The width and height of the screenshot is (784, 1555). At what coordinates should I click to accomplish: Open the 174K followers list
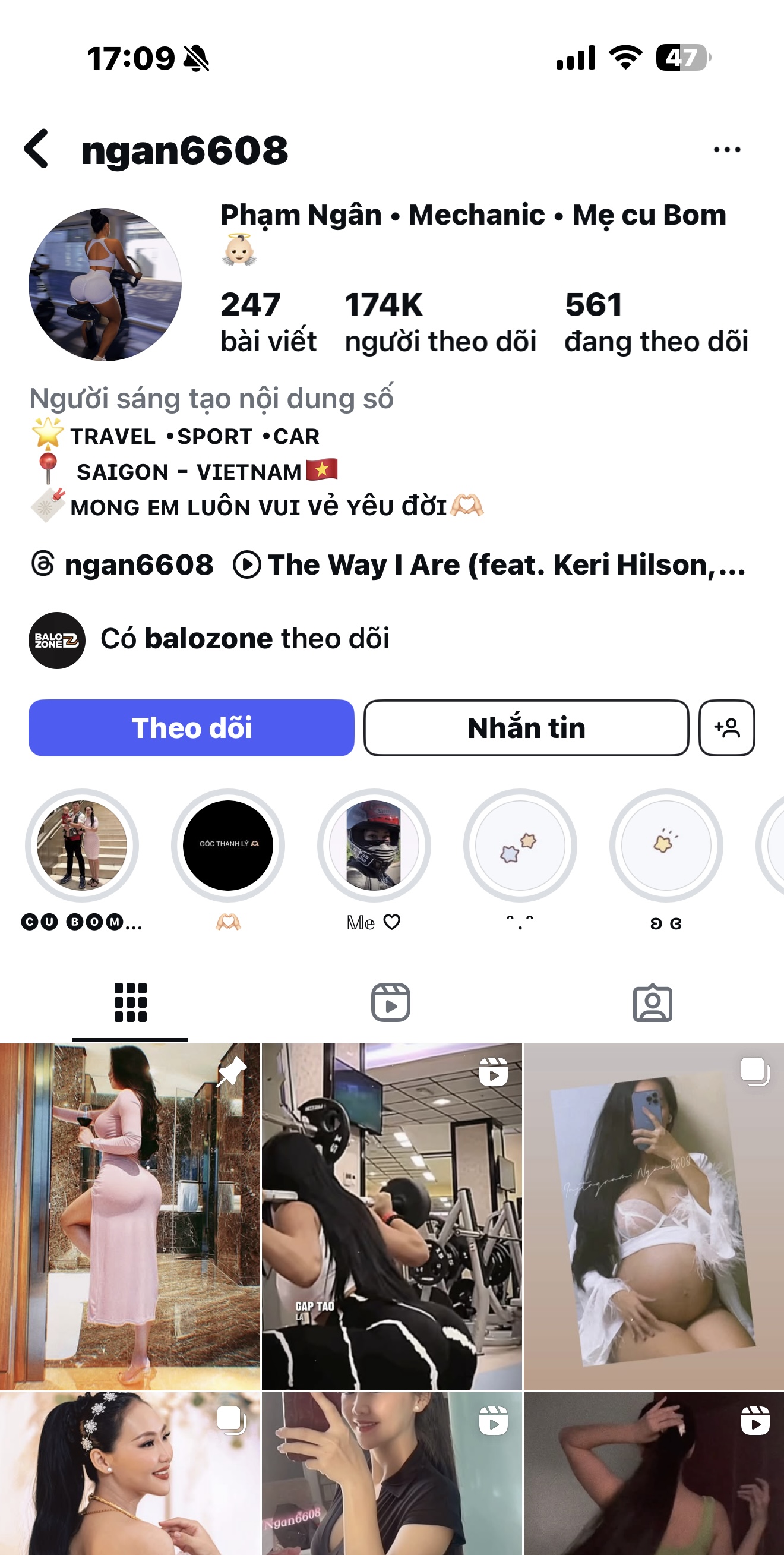440,321
